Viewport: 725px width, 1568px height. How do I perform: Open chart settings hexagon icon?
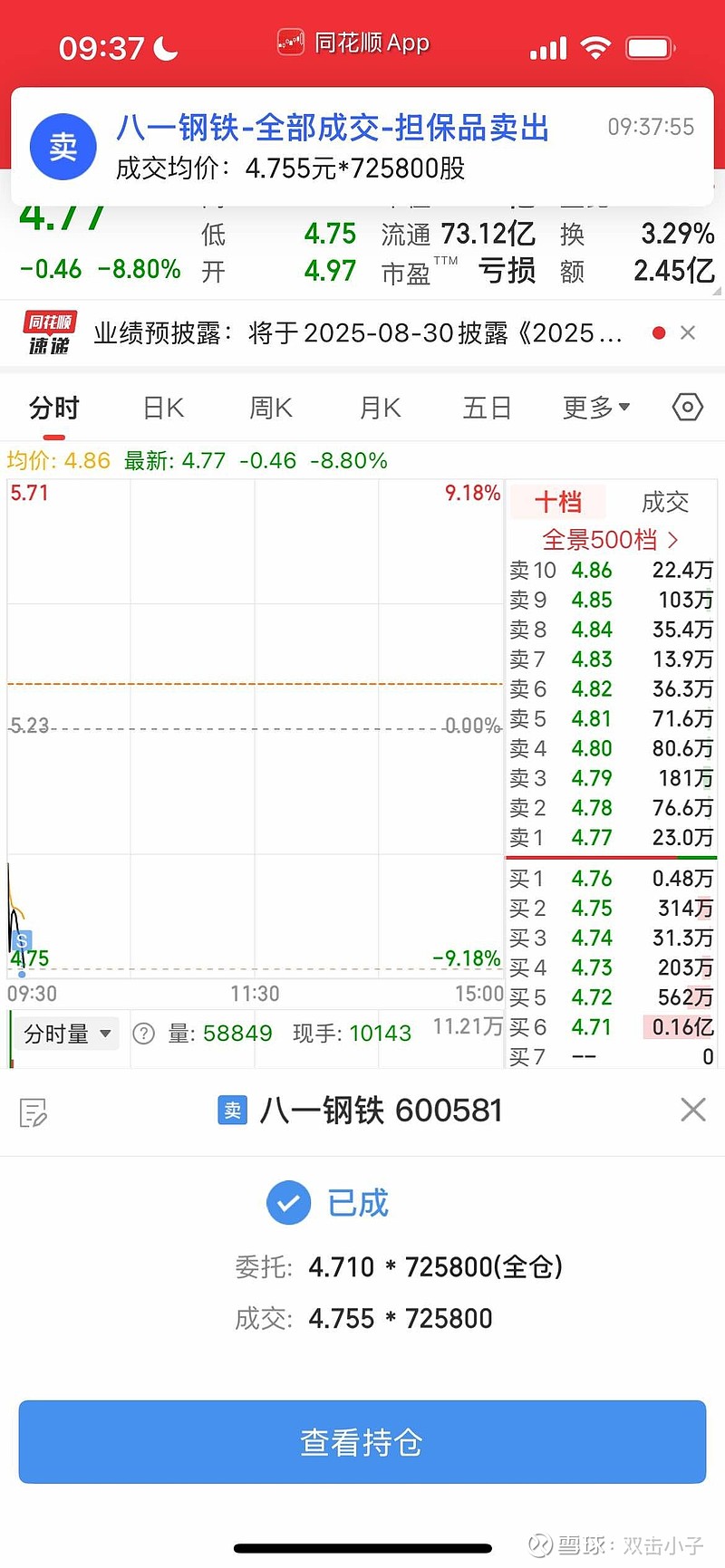(688, 408)
